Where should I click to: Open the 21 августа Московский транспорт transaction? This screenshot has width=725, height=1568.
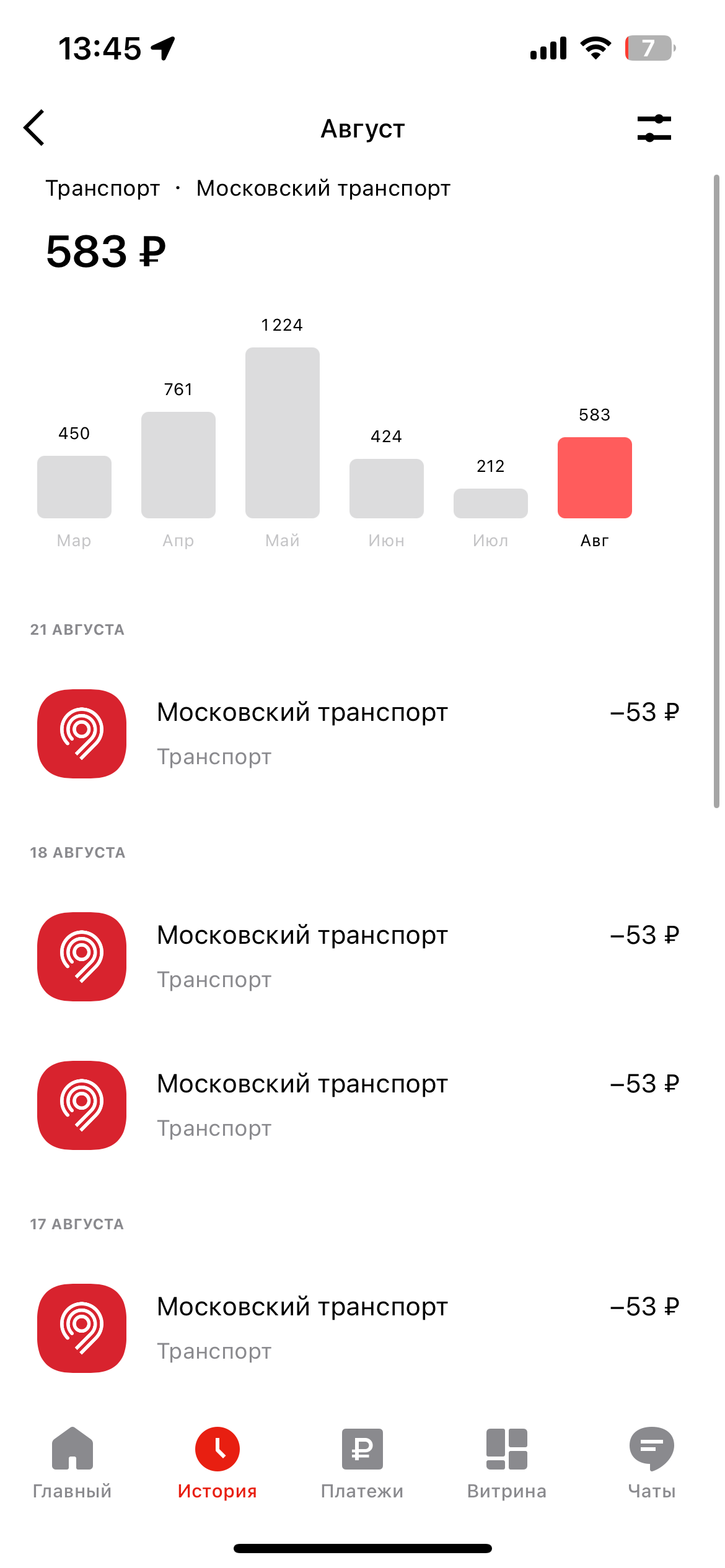pos(362,734)
